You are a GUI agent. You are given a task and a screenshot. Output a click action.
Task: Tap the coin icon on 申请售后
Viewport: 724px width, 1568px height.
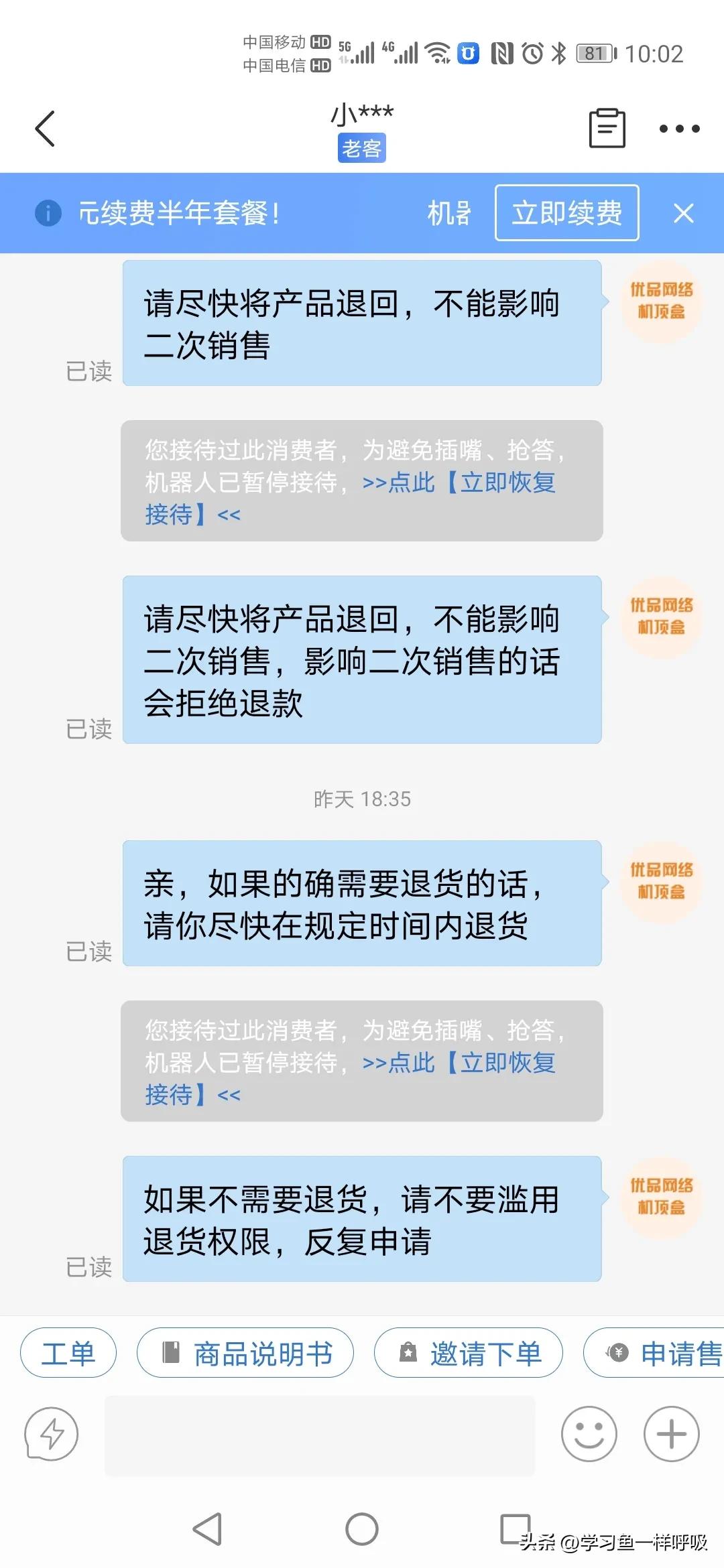pyautogui.click(x=617, y=1352)
